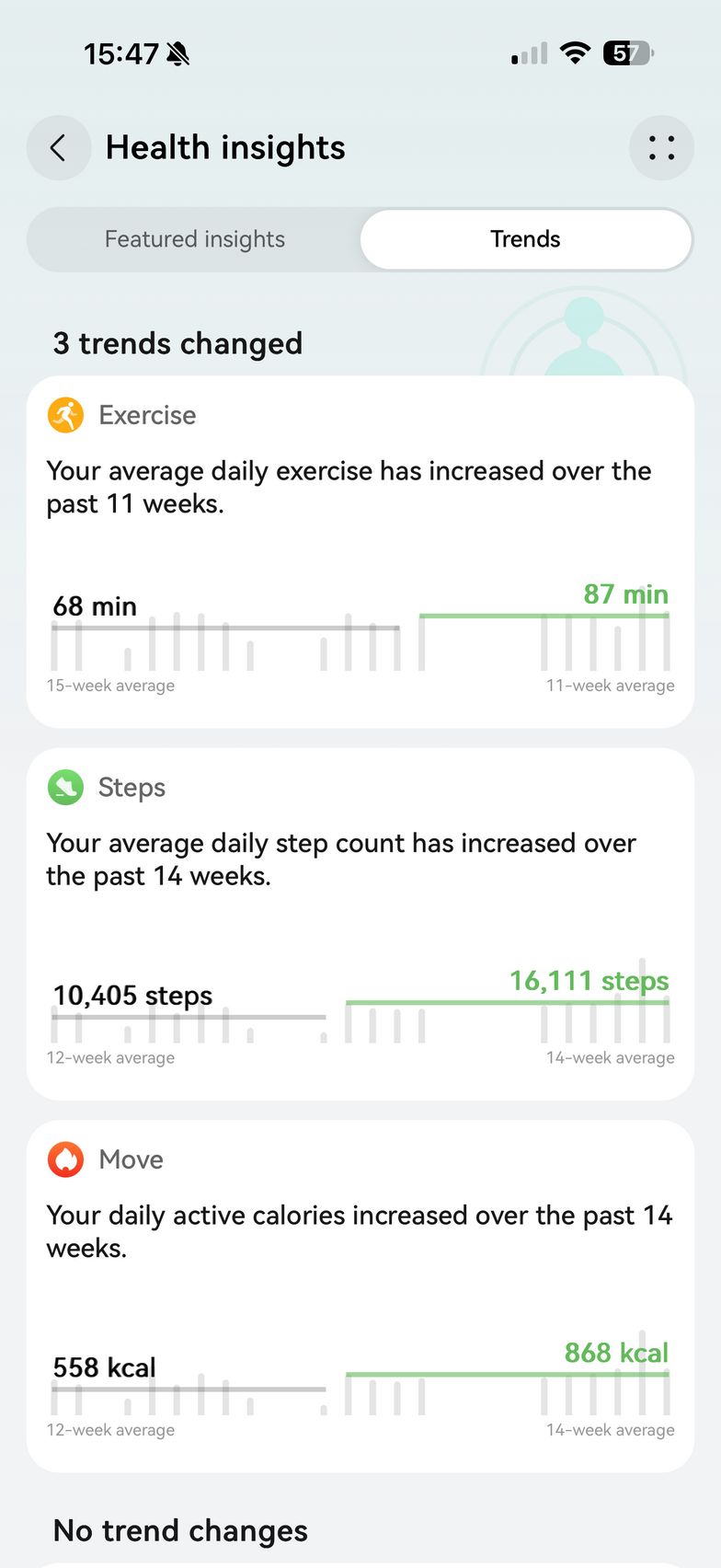Open the Move active calories card
This screenshot has height=1568, width=721.
point(360,1296)
